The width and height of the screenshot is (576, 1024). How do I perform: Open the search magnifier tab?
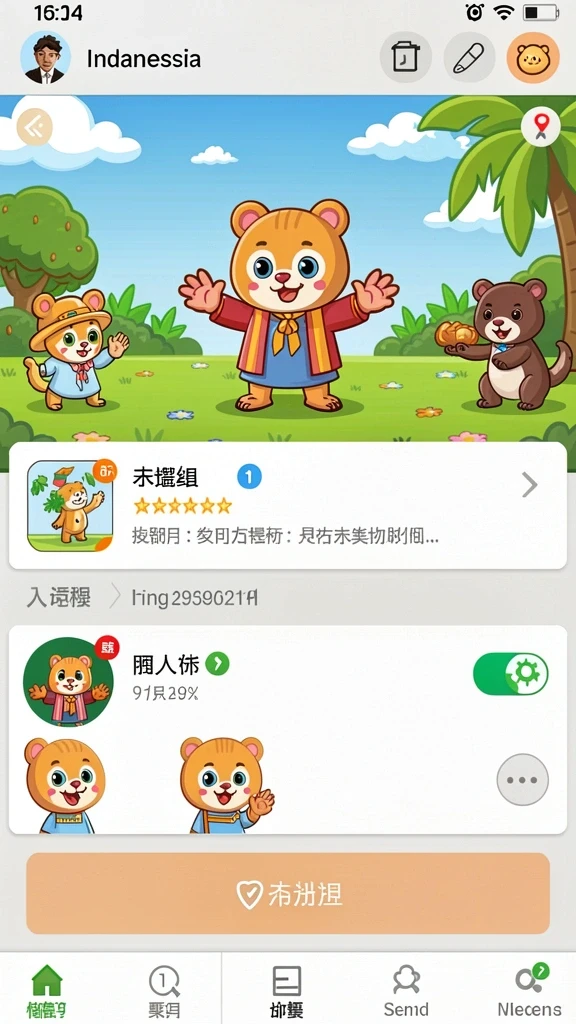click(x=164, y=991)
